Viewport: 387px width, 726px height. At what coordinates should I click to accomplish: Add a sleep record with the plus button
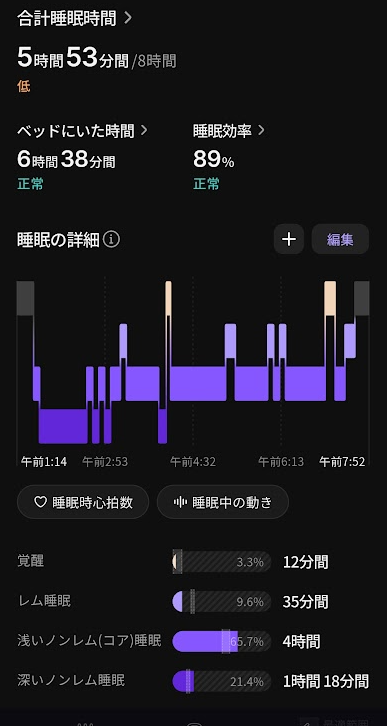[289, 239]
